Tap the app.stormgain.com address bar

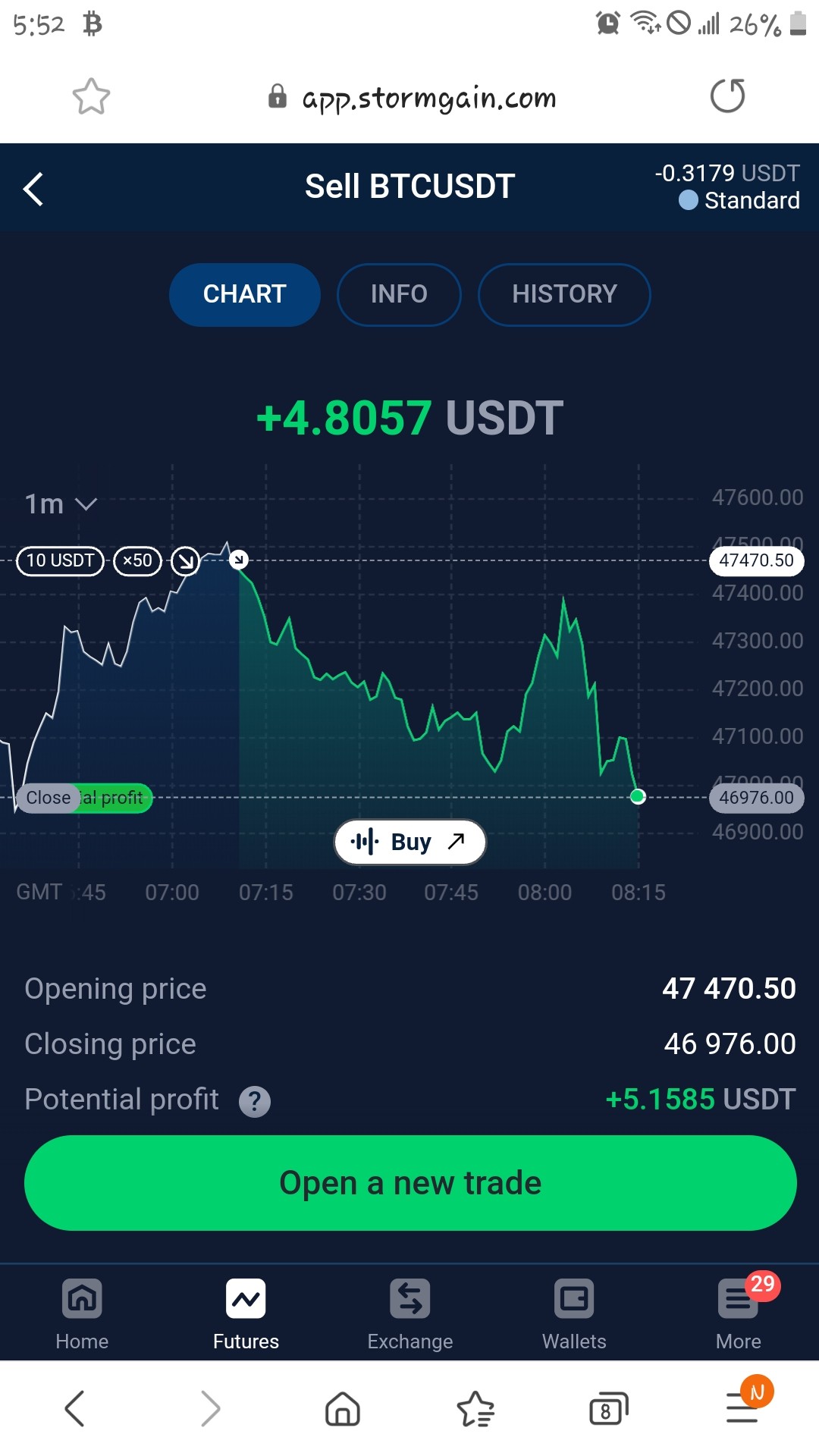pos(413,97)
